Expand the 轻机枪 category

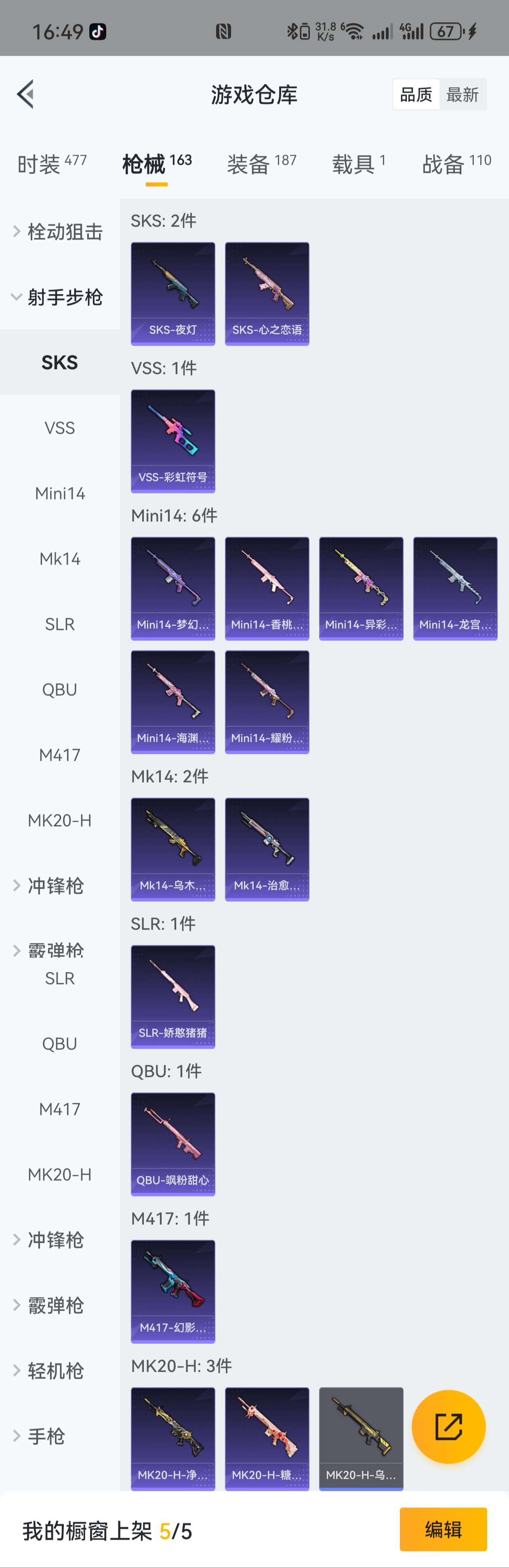click(55, 1371)
